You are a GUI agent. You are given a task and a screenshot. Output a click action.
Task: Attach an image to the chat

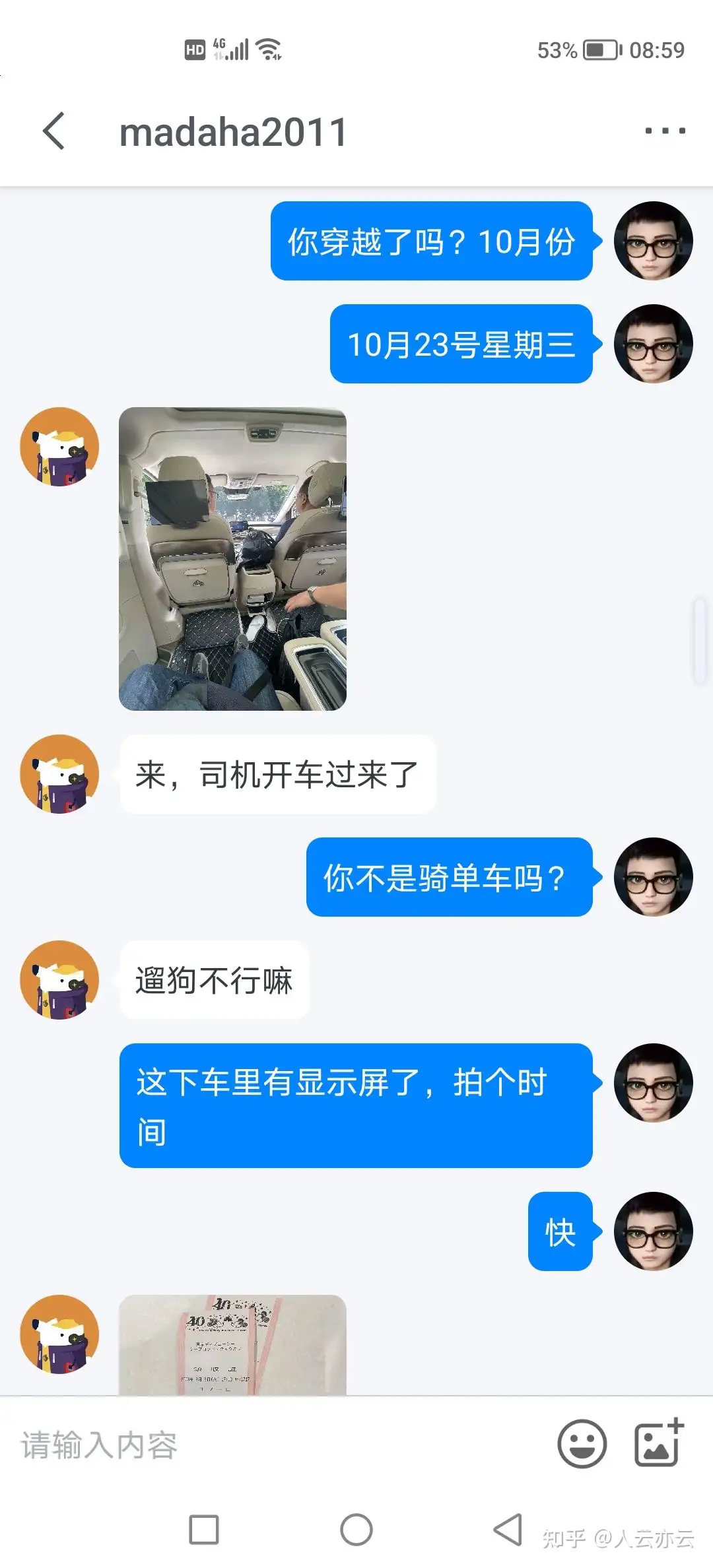coord(658,1443)
